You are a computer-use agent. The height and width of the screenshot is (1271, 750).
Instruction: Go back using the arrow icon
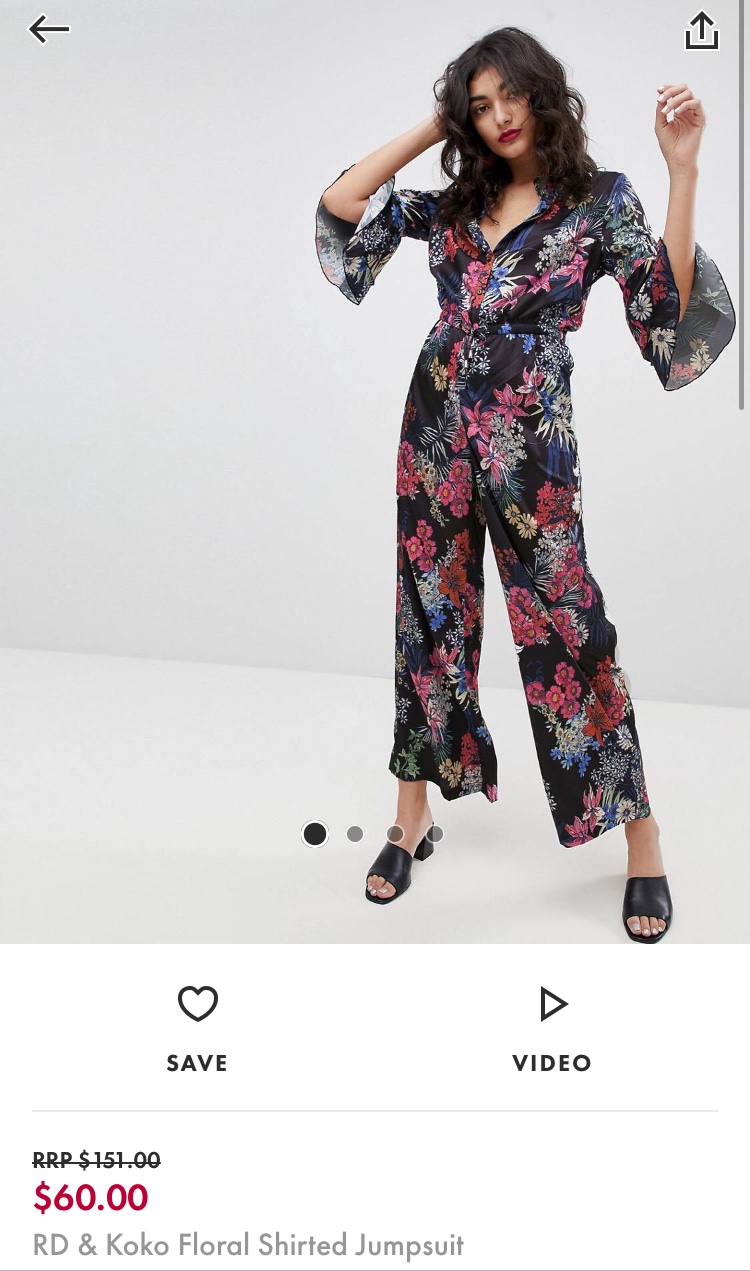pos(49,30)
